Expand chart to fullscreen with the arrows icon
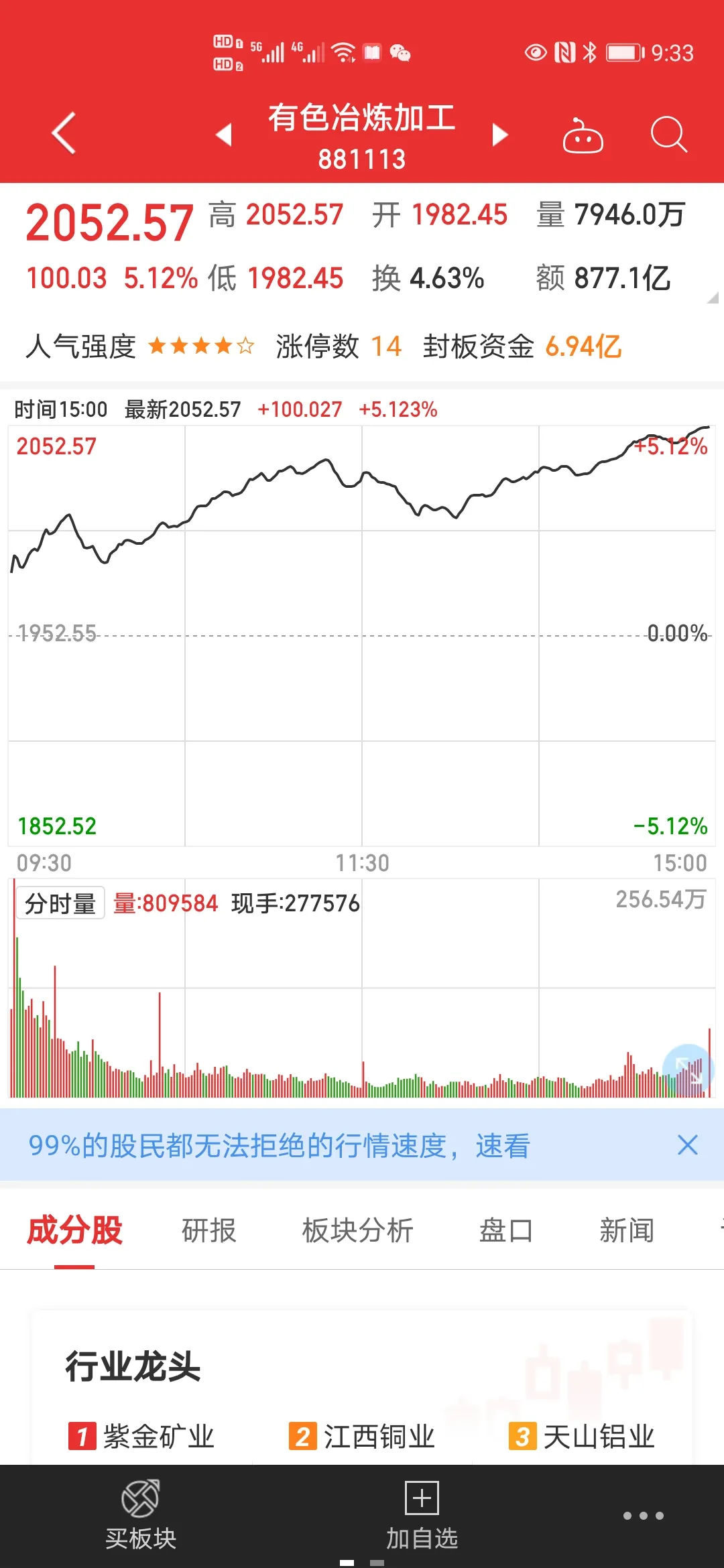 [x=688, y=1070]
